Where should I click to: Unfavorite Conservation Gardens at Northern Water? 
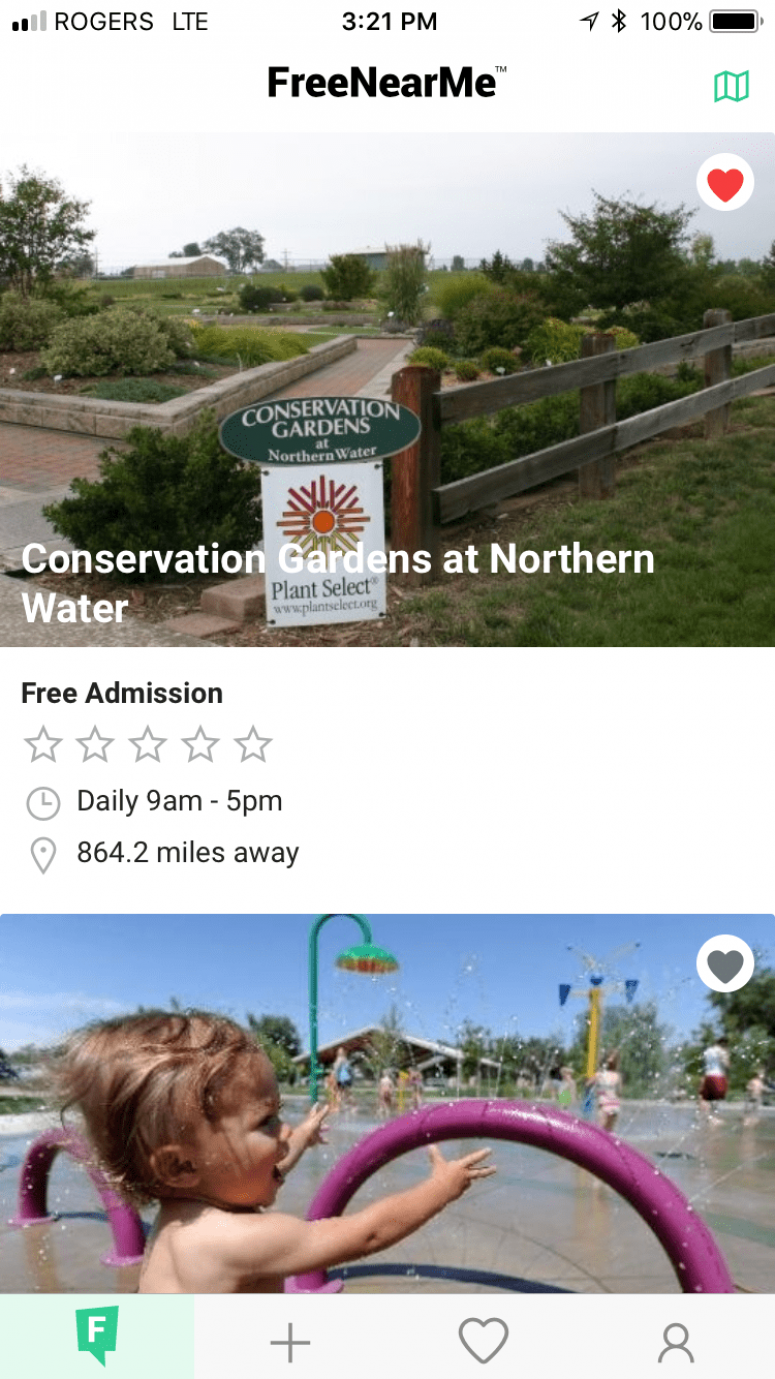pos(725,184)
